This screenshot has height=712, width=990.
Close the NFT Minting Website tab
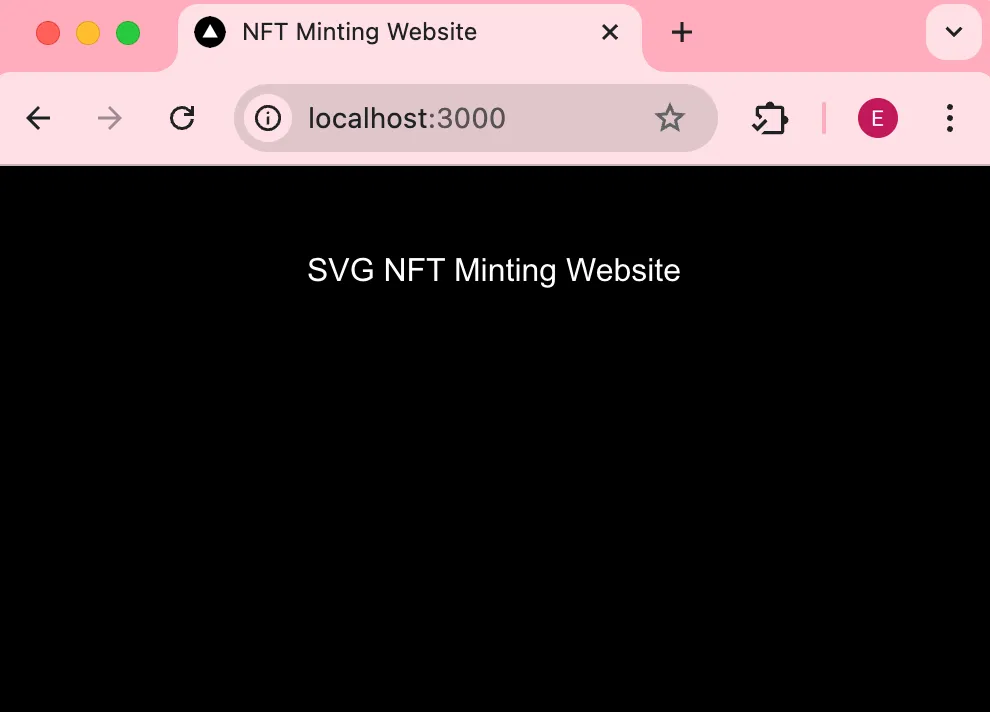(610, 32)
